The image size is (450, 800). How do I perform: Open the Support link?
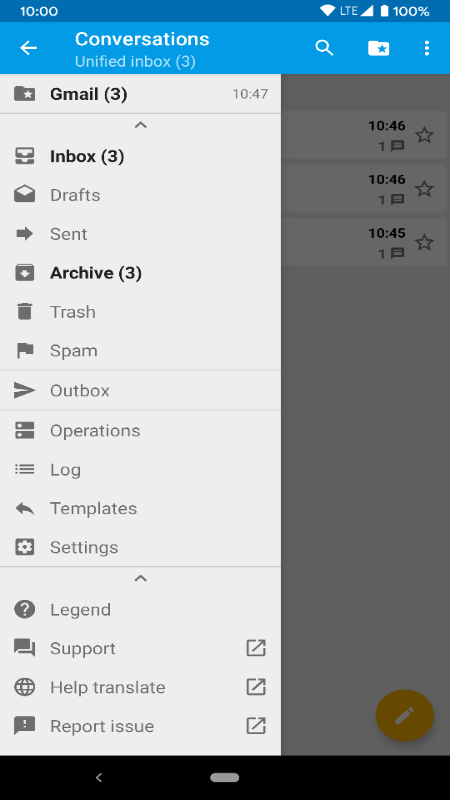(140, 648)
